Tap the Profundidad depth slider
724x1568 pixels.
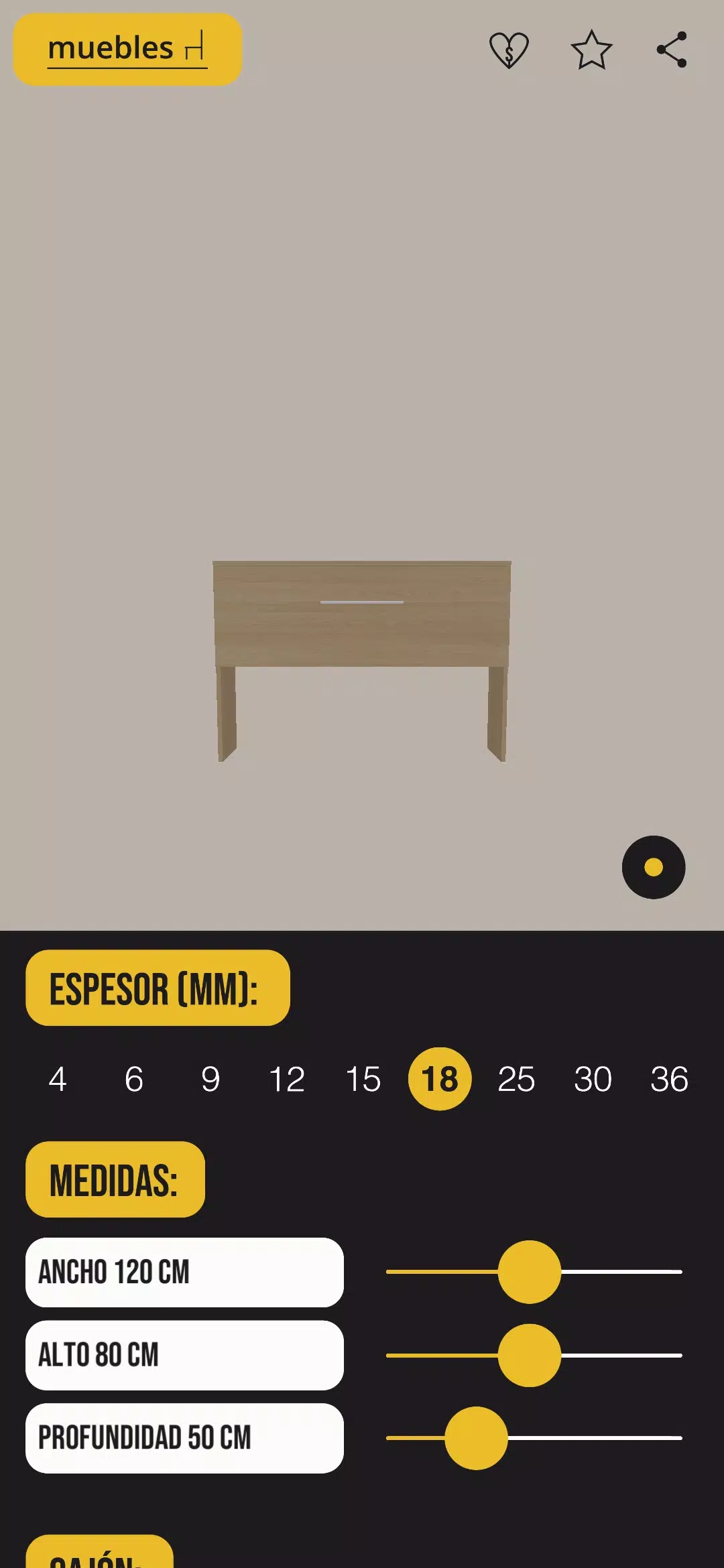pyautogui.click(x=477, y=1438)
